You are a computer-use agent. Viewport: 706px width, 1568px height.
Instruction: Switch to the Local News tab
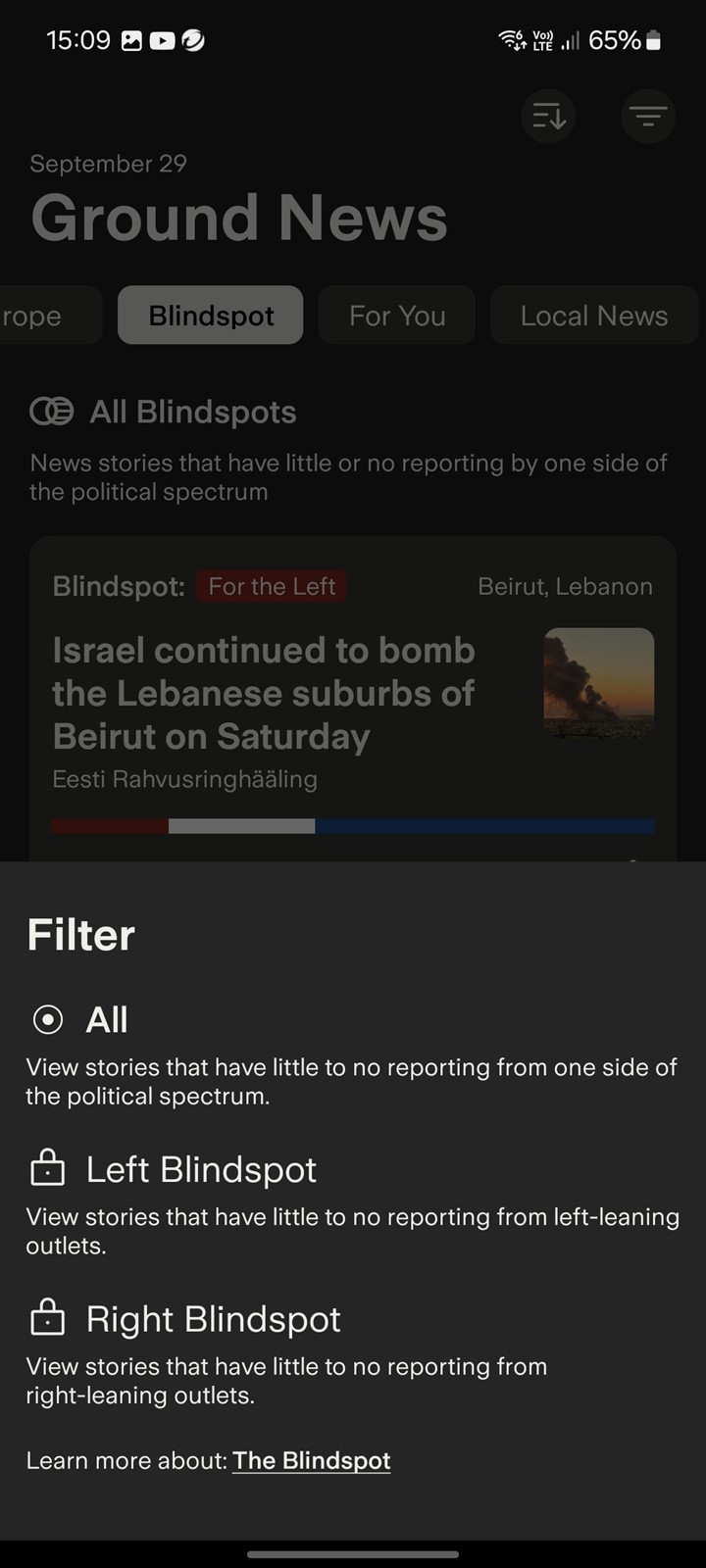coord(594,316)
